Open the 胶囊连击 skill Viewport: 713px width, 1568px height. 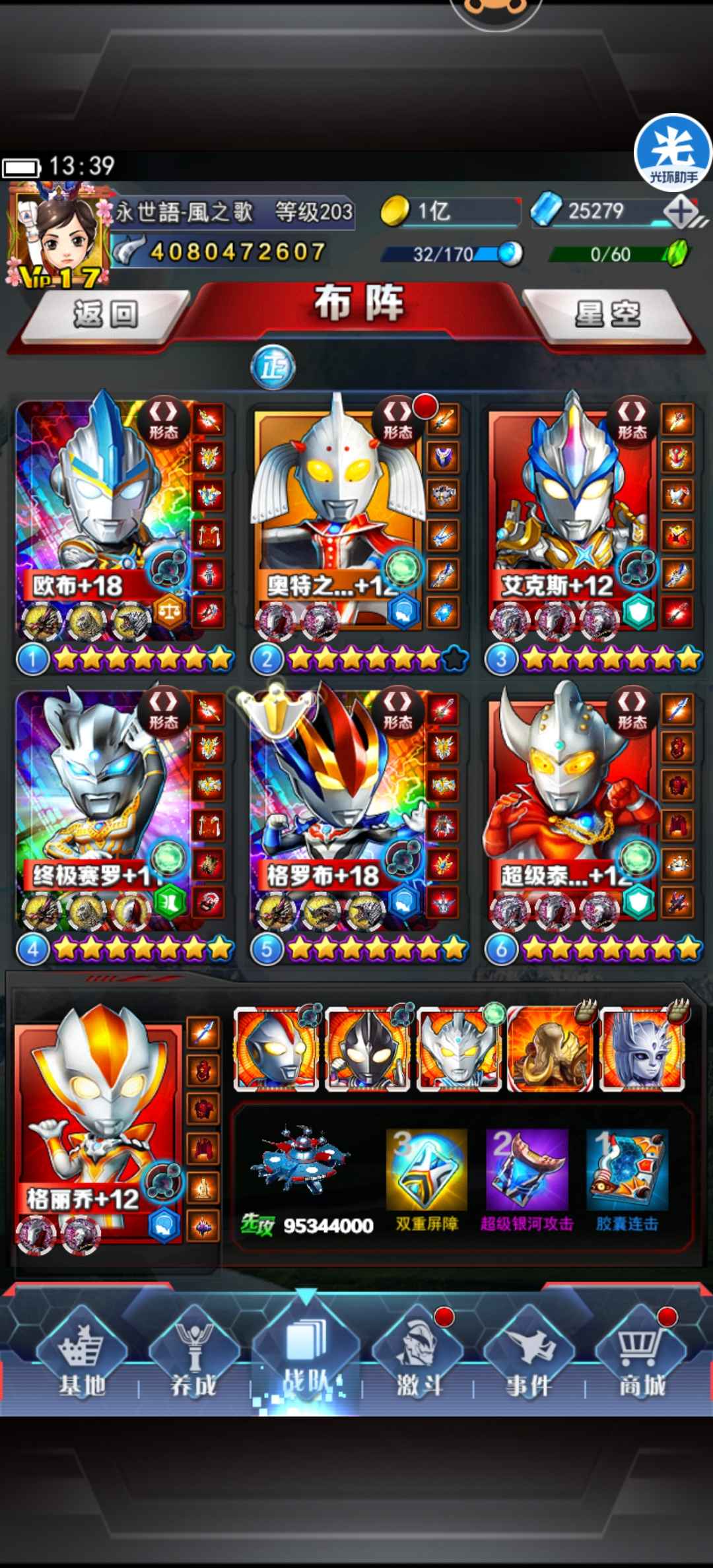627,1169
